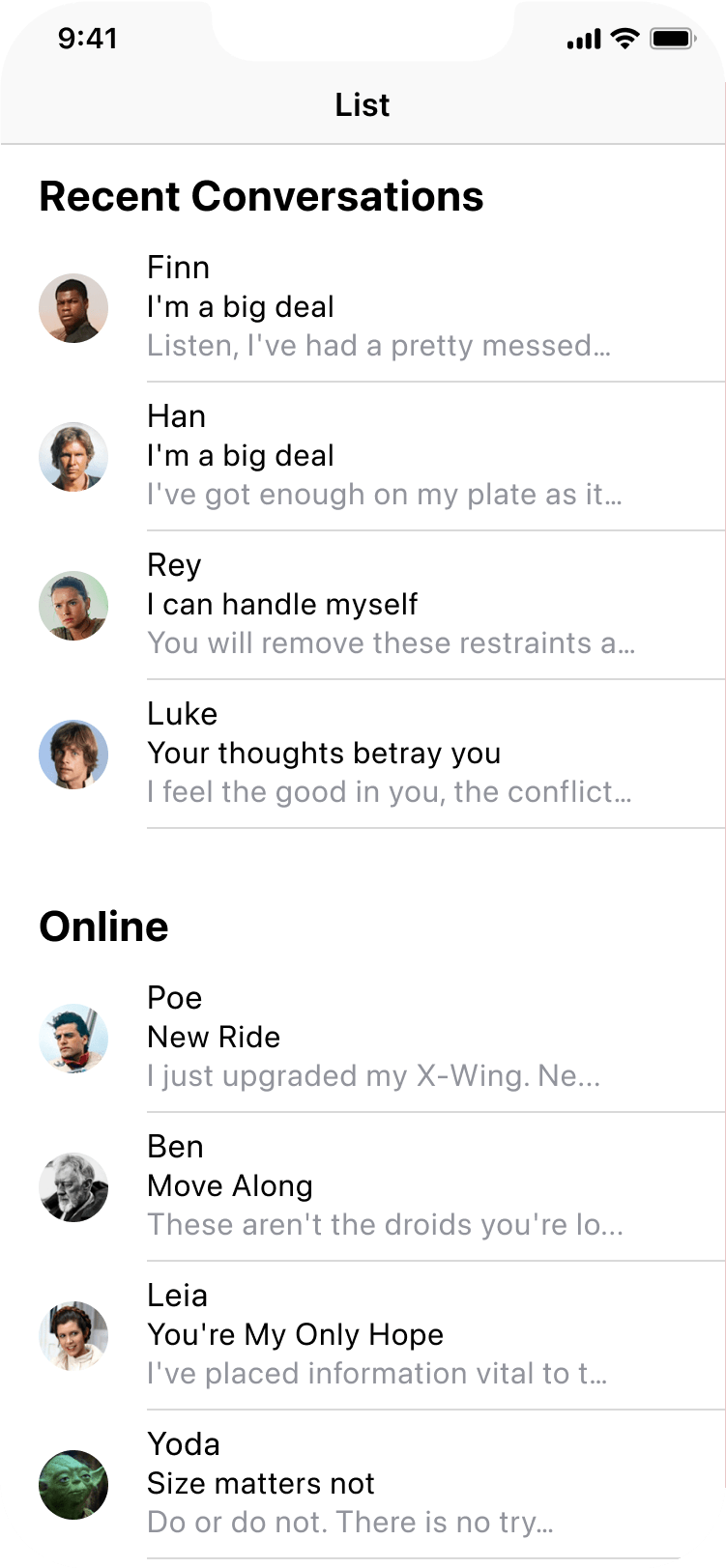The image size is (726, 1568).
Task: Tap Poe's 'New Ride' conversation
Action: coord(387,1037)
